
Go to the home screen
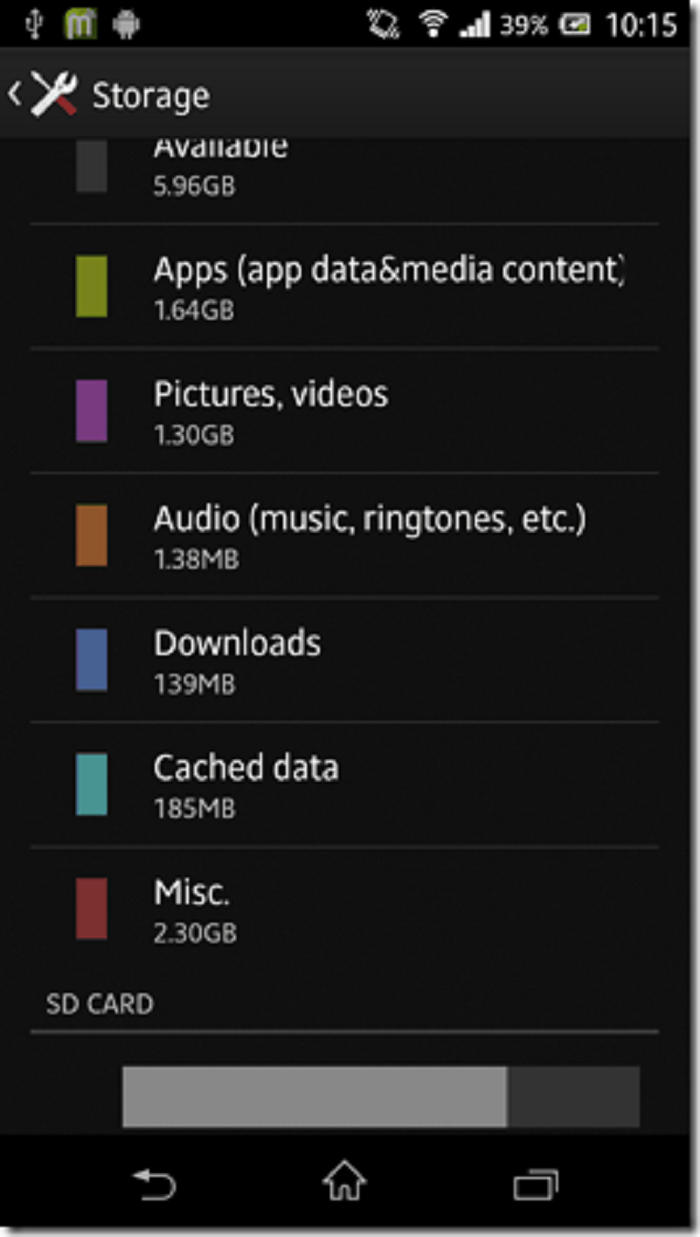[x=344, y=1184]
